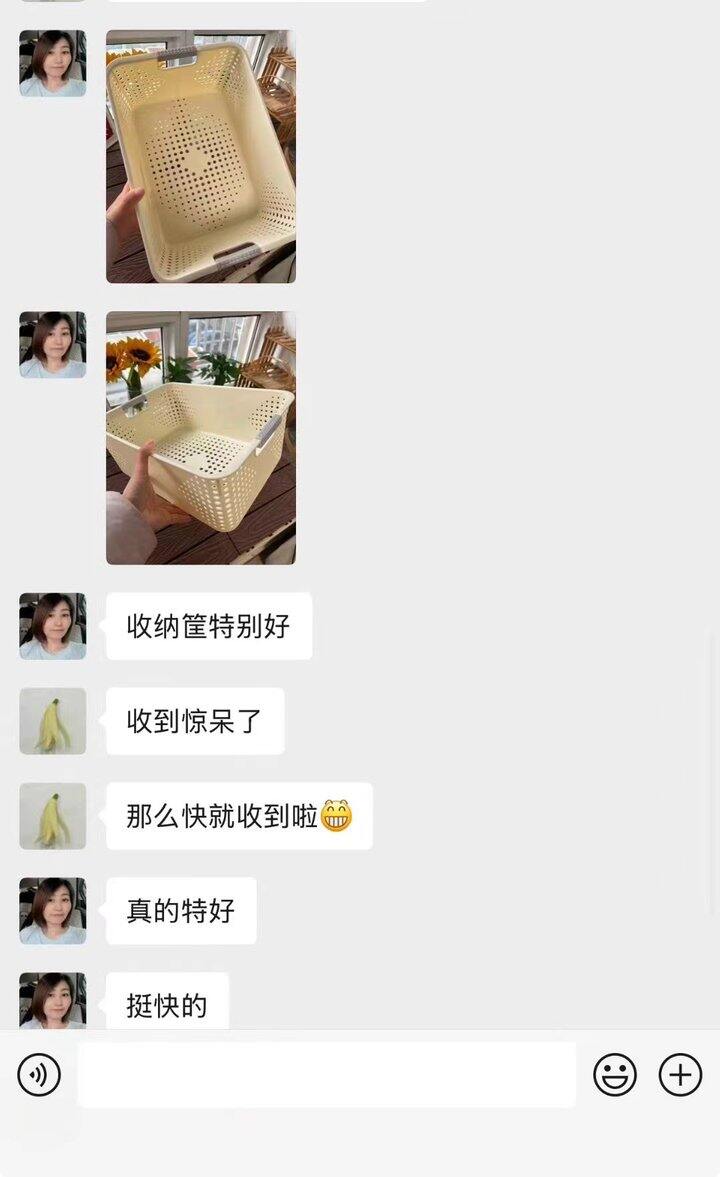
Task: Open the emoji picker
Action: pyautogui.click(x=615, y=1075)
